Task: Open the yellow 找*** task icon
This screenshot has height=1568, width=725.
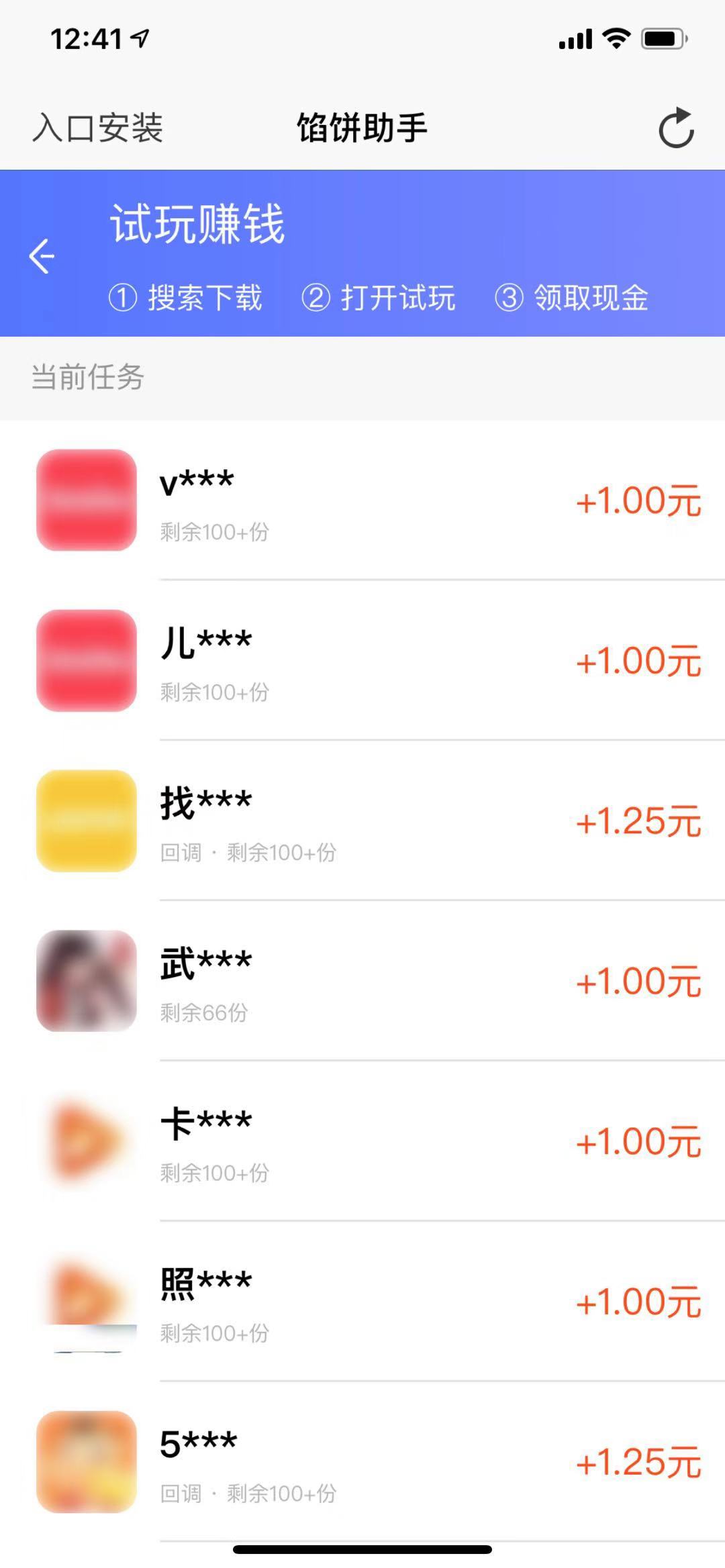Action: coord(85,820)
